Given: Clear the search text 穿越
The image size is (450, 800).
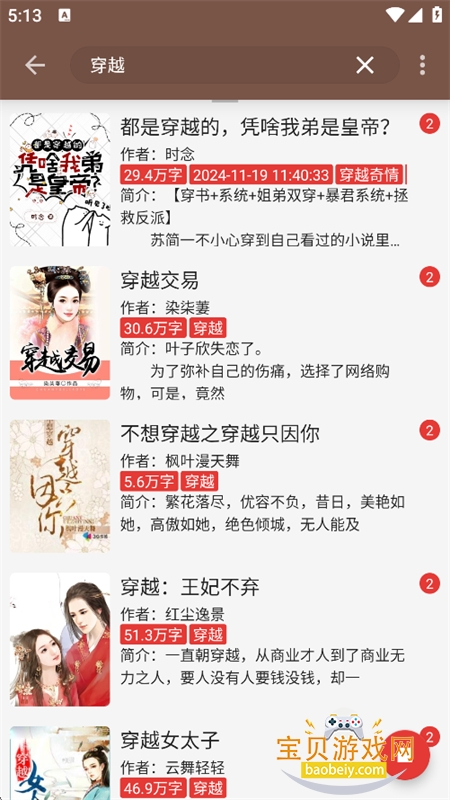Looking at the screenshot, I should point(365,65).
